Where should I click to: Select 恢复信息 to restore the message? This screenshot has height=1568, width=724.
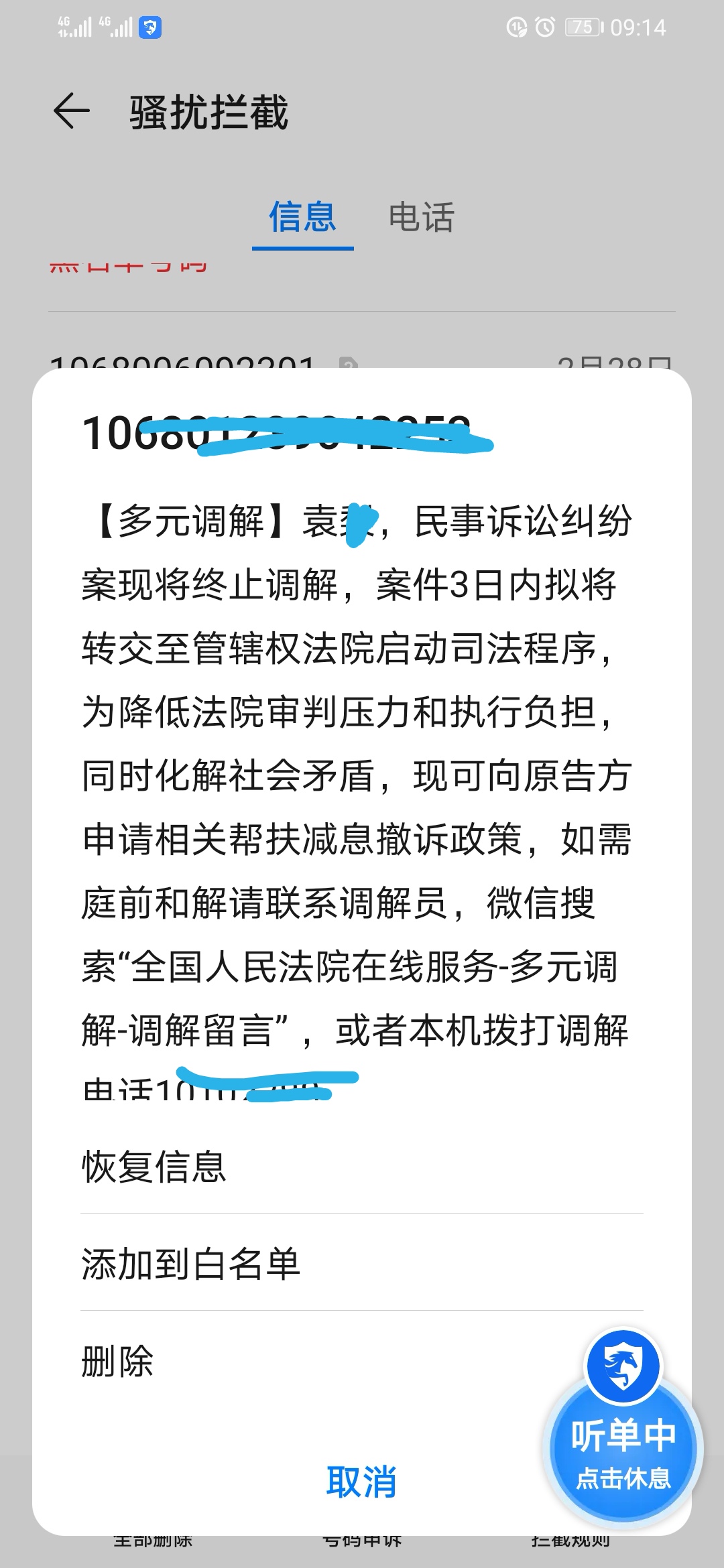click(x=154, y=1167)
